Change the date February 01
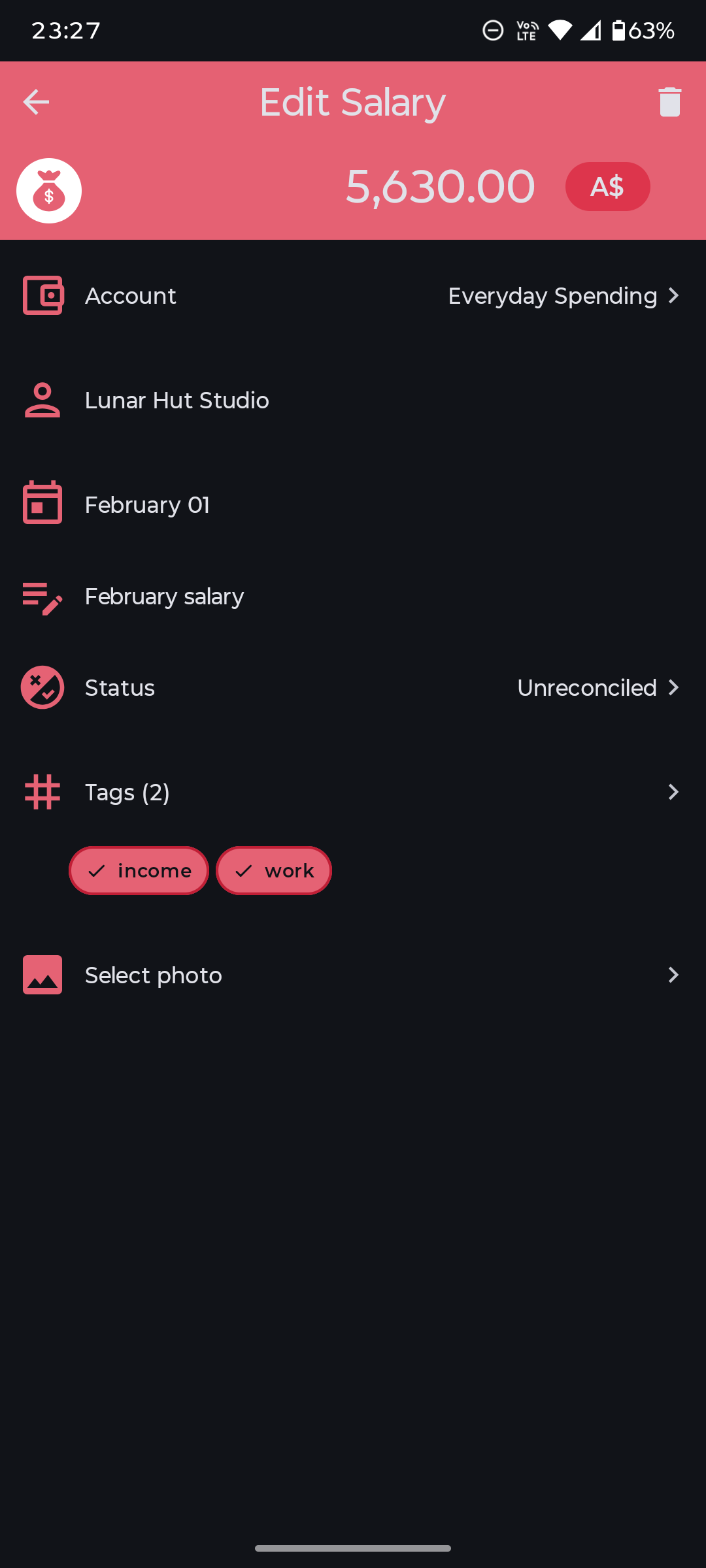The width and height of the screenshot is (706, 1568). [x=353, y=505]
